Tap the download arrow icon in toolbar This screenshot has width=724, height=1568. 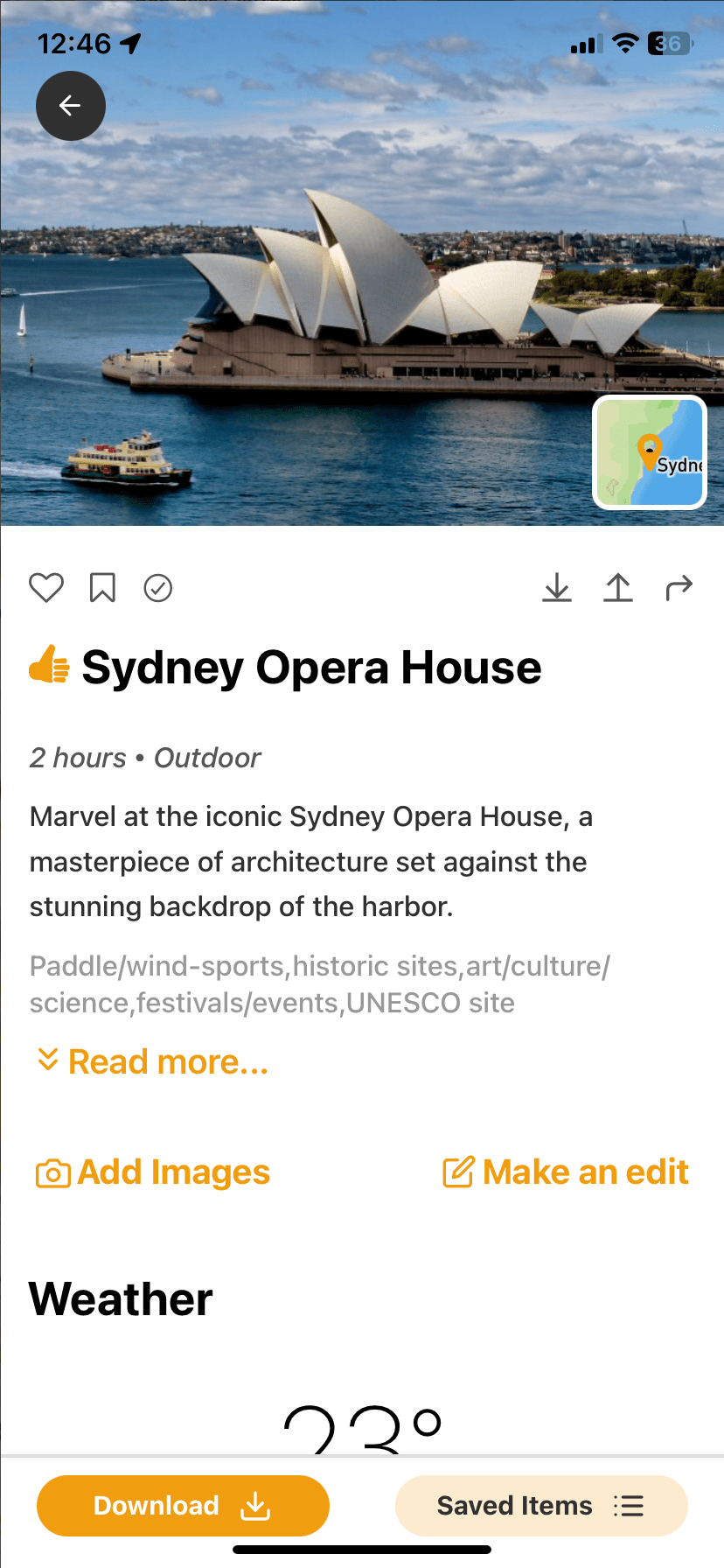pyautogui.click(x=557, y=588)
